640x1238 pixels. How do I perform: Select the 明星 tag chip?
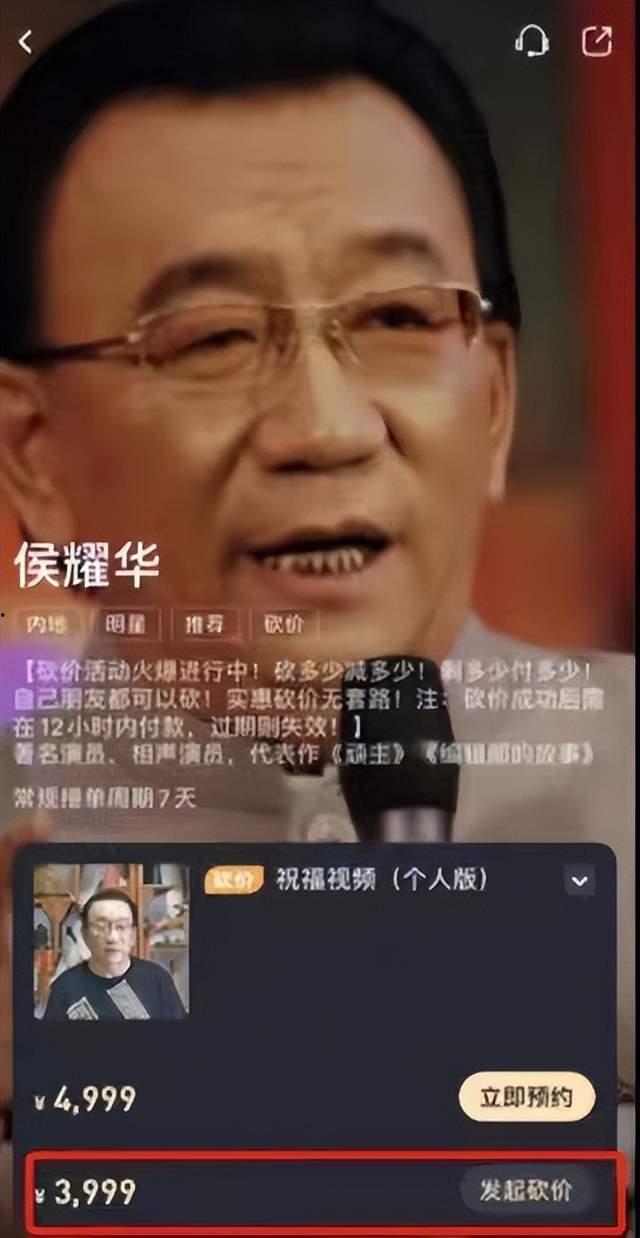click(125, 625)
